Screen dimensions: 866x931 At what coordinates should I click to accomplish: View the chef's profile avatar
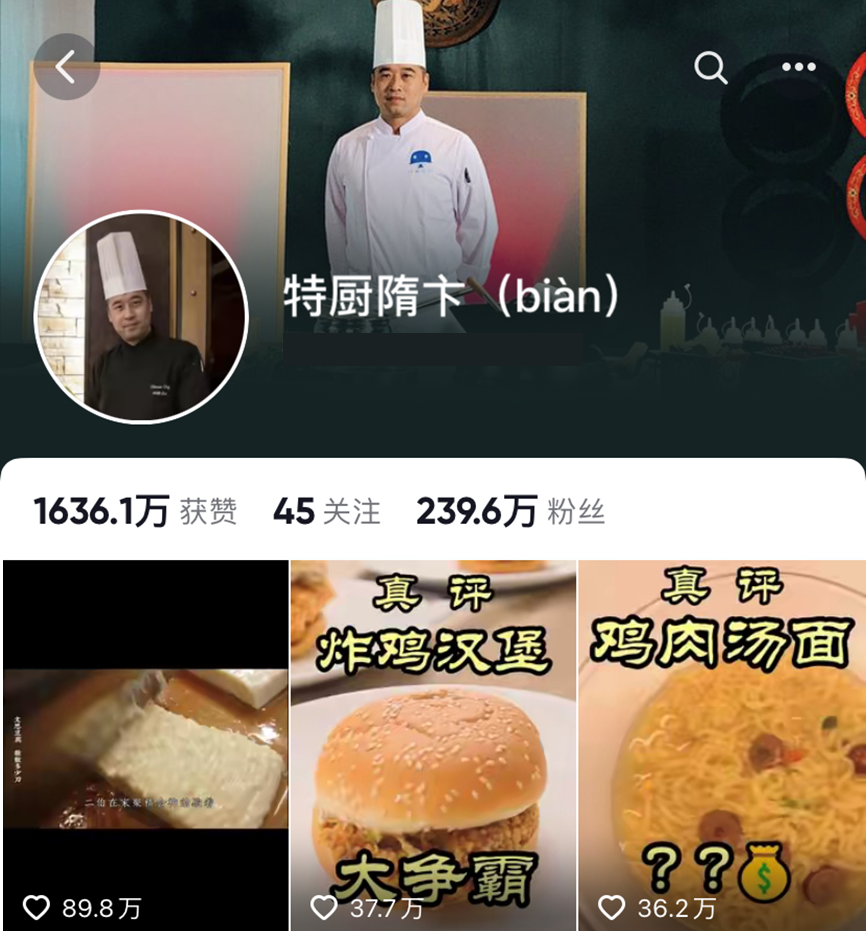pyautogui.click(x=141, y=317)
